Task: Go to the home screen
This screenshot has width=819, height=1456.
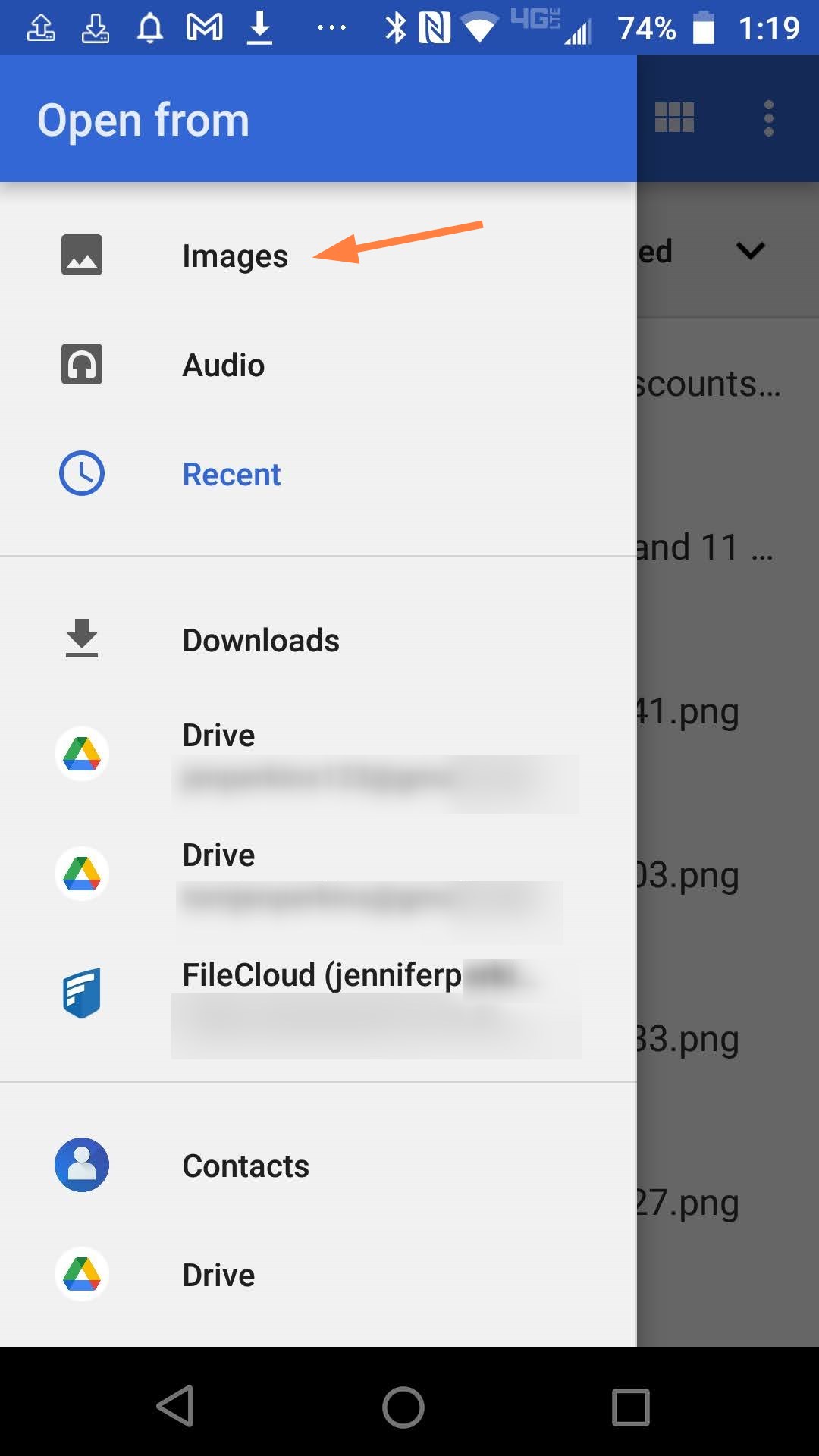Action: pyautogui.click(x=403, y=1407)
